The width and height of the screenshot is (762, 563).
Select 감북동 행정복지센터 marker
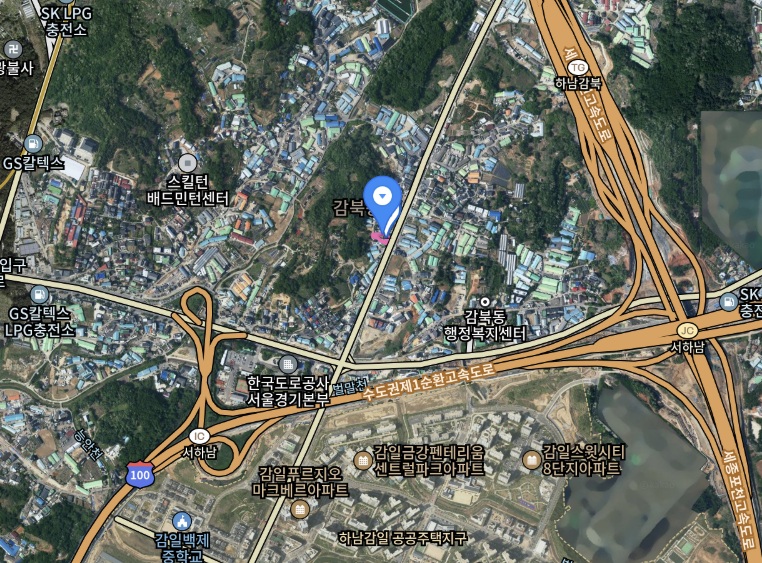(485, 301)
